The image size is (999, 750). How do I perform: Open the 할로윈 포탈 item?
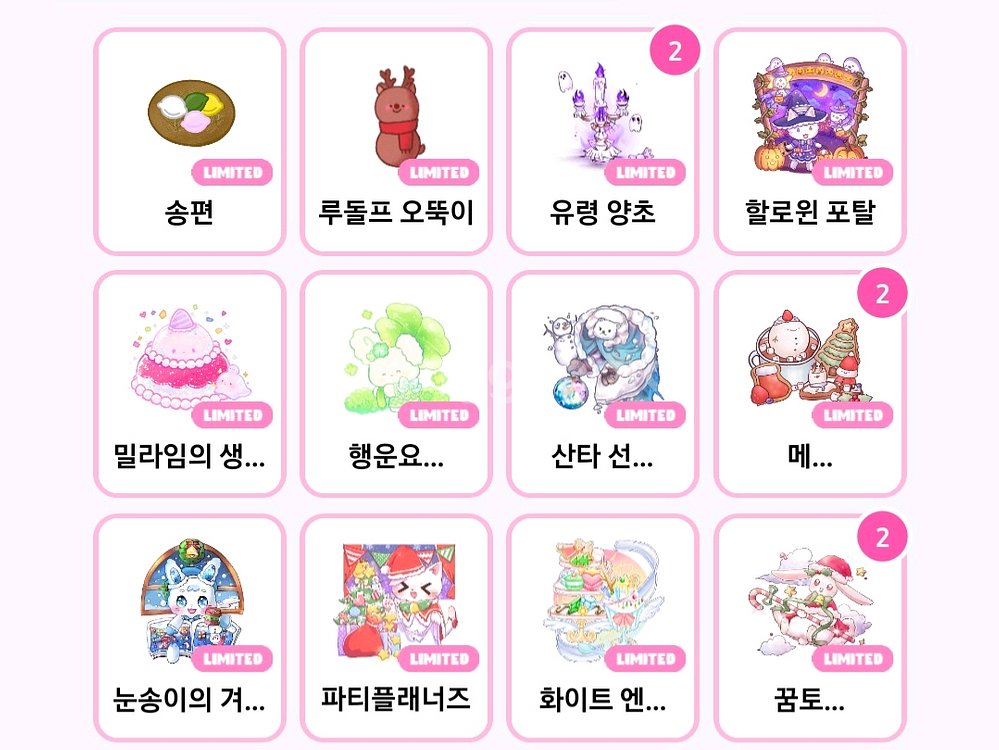pos(810,141)
